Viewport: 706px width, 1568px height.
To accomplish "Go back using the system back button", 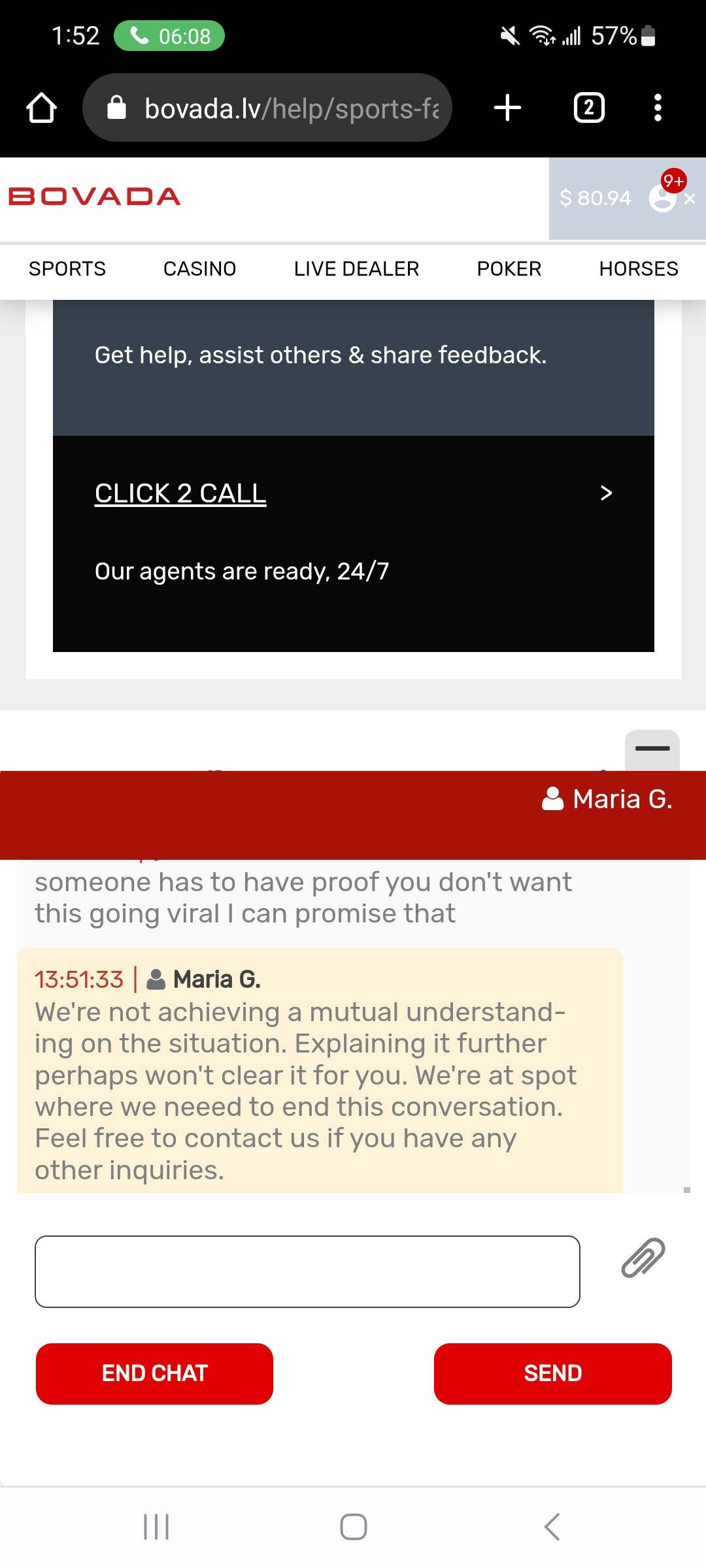I will [x=552, y=1527].
